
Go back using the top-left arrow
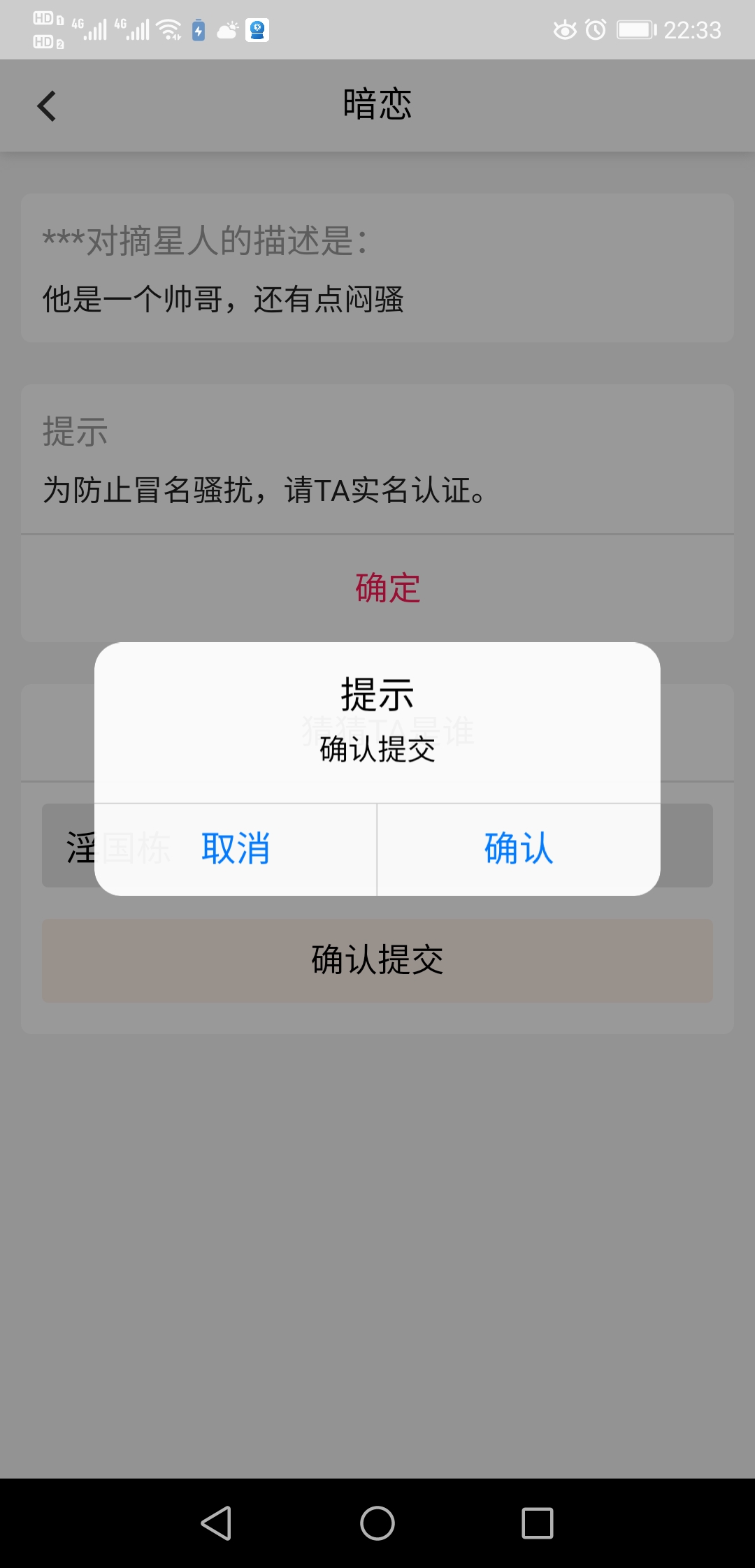tap(46, 106)
